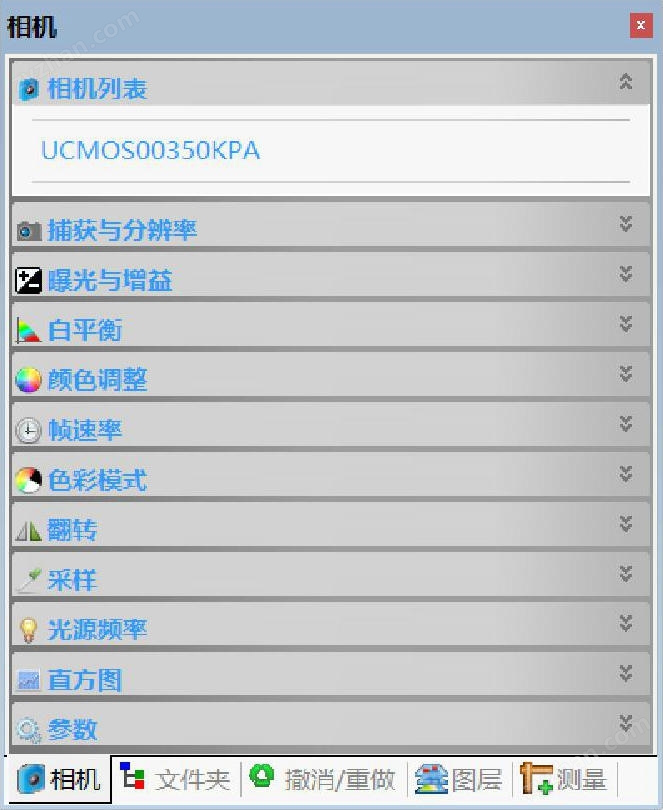
Task: Select the 相机 tab
Action: tap(60, 779)
